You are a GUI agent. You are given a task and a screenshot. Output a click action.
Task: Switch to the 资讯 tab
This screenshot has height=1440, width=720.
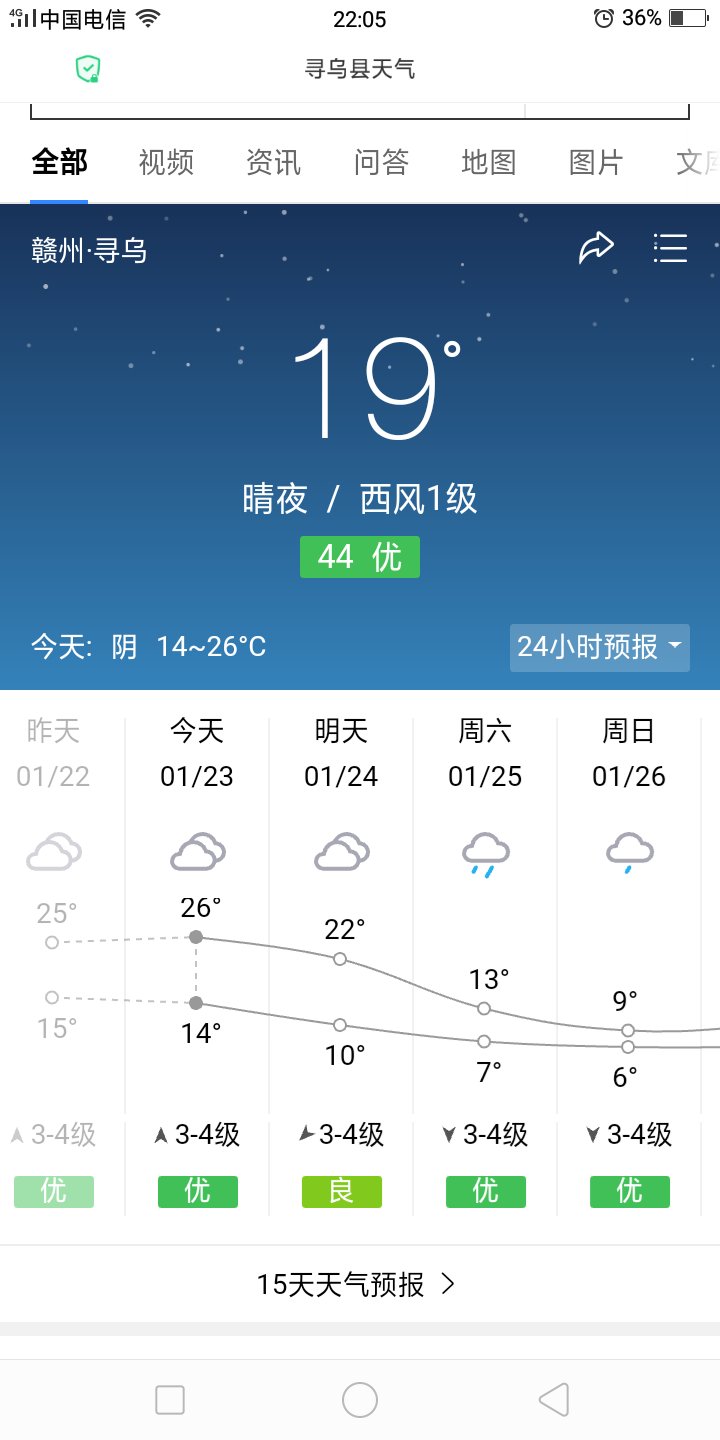pos(273,162)
